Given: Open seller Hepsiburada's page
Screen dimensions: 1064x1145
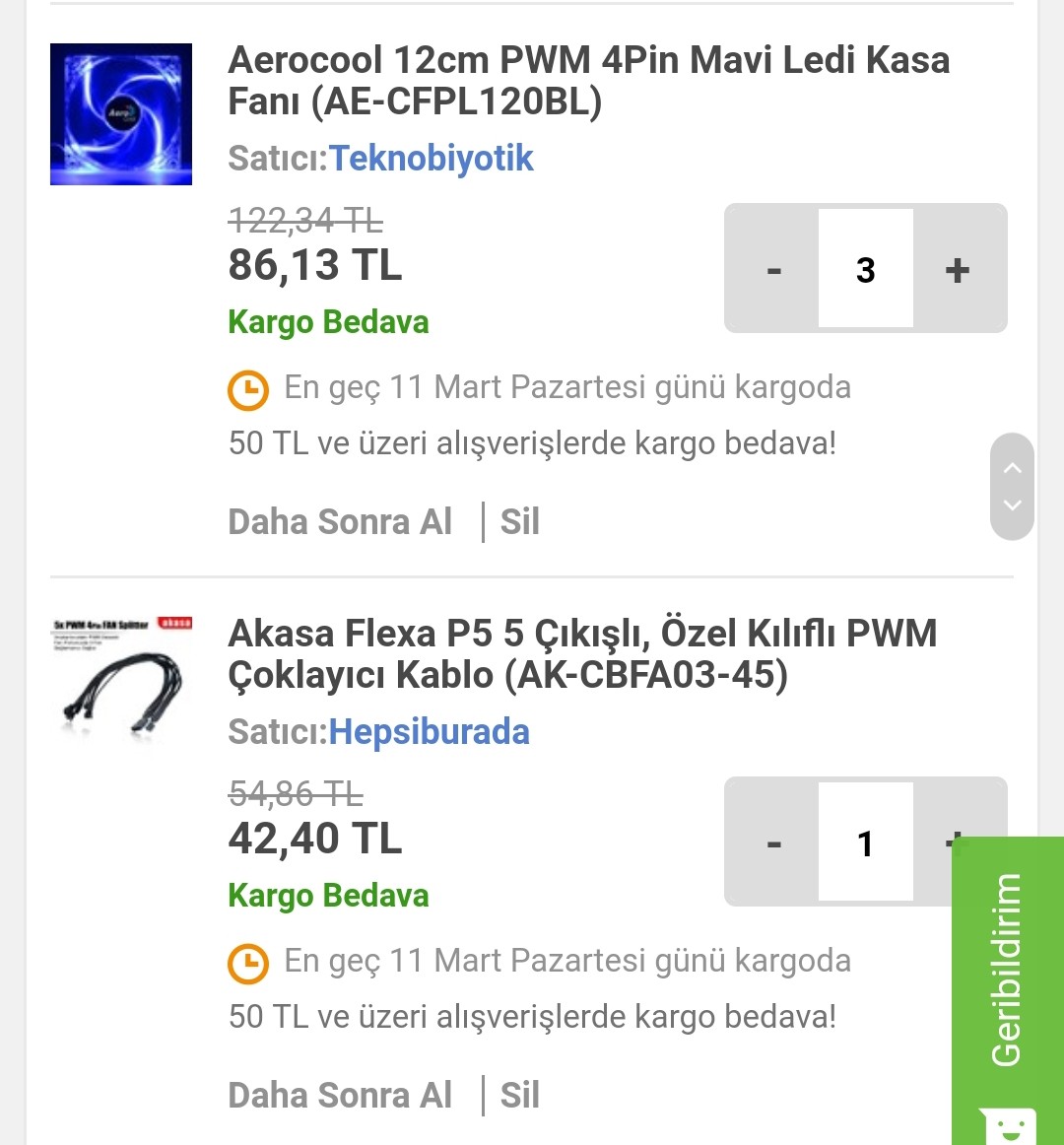Looking at the screenshot, I should click(x=430, y=731).
